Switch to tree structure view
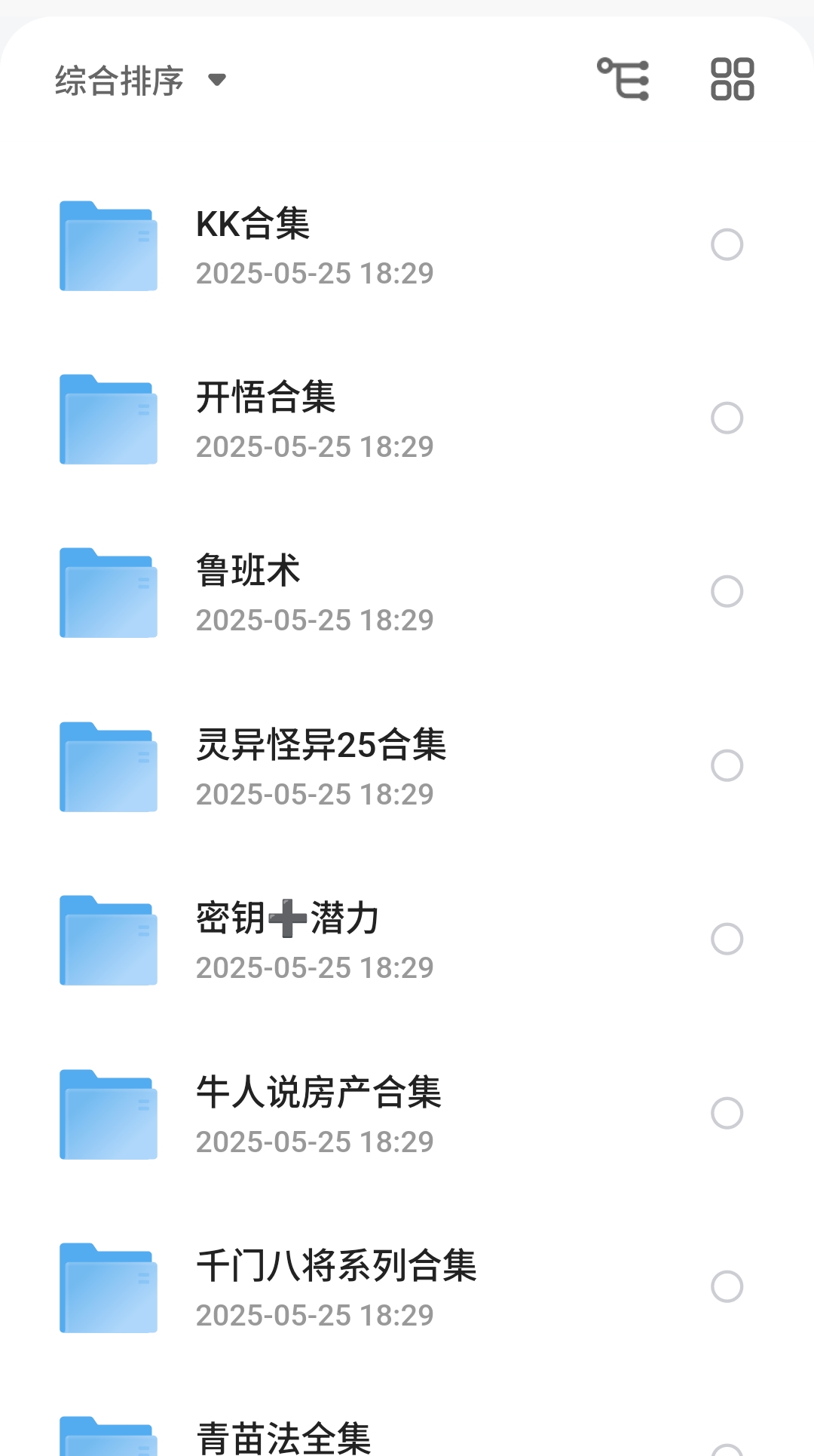 [623, 79]
